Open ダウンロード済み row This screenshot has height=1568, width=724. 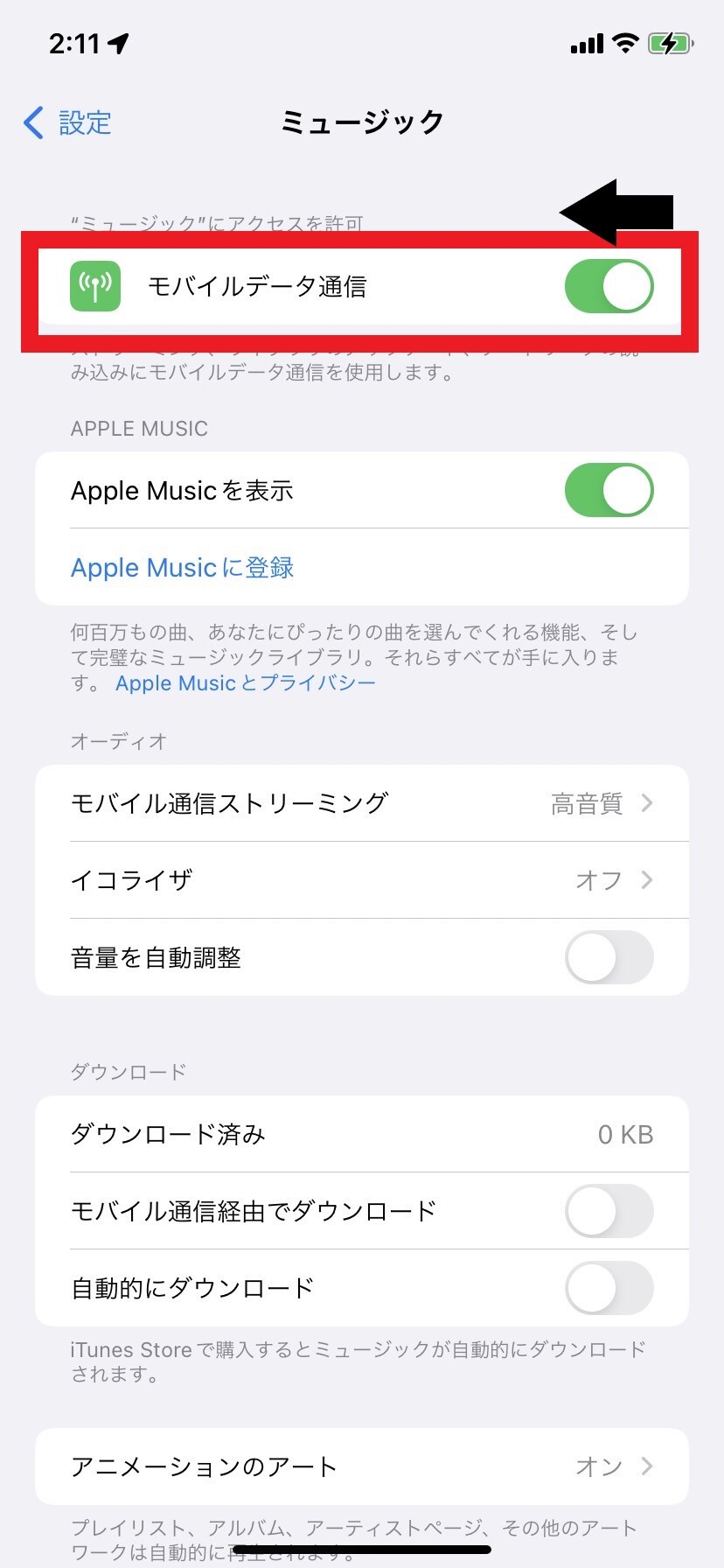[x=362, y=1135]
